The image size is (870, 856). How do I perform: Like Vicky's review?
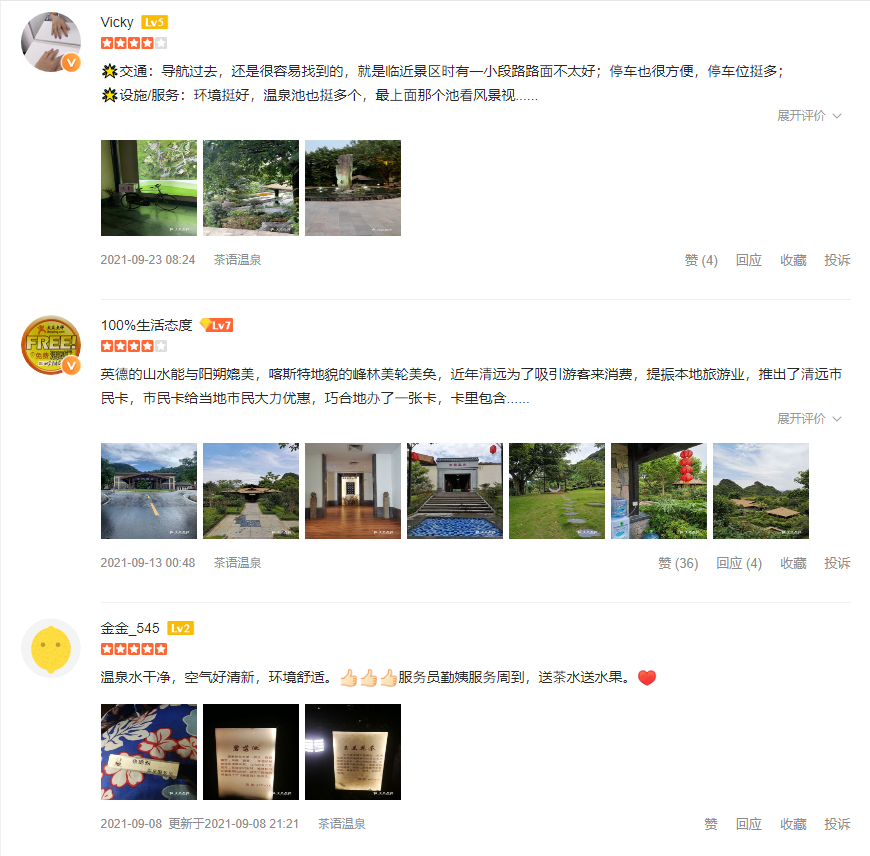700,260
